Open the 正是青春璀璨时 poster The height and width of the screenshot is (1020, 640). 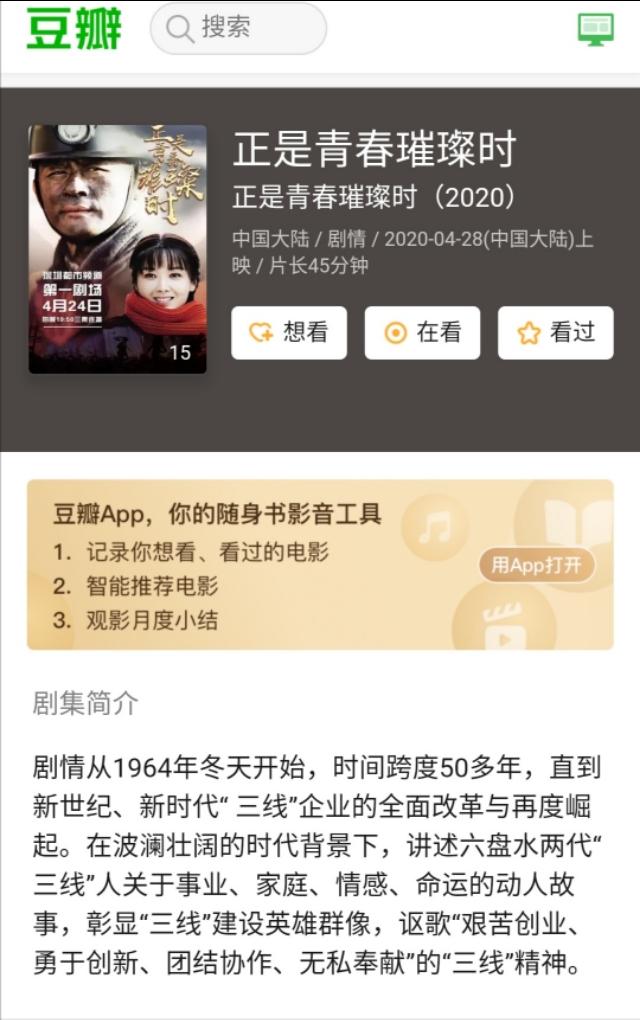(117, 249)
